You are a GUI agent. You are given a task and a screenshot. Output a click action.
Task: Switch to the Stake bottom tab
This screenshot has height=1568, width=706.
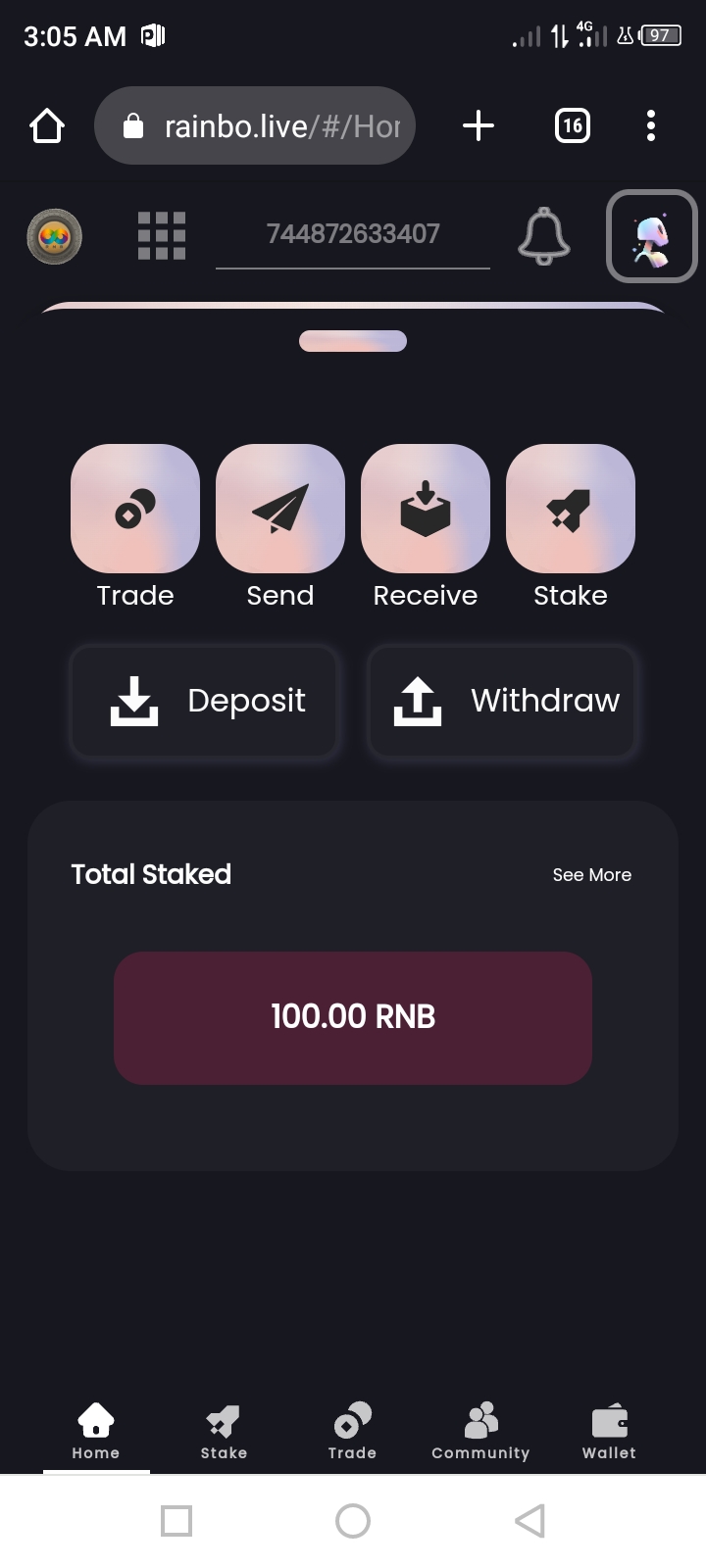click(x=224, y=1432)
